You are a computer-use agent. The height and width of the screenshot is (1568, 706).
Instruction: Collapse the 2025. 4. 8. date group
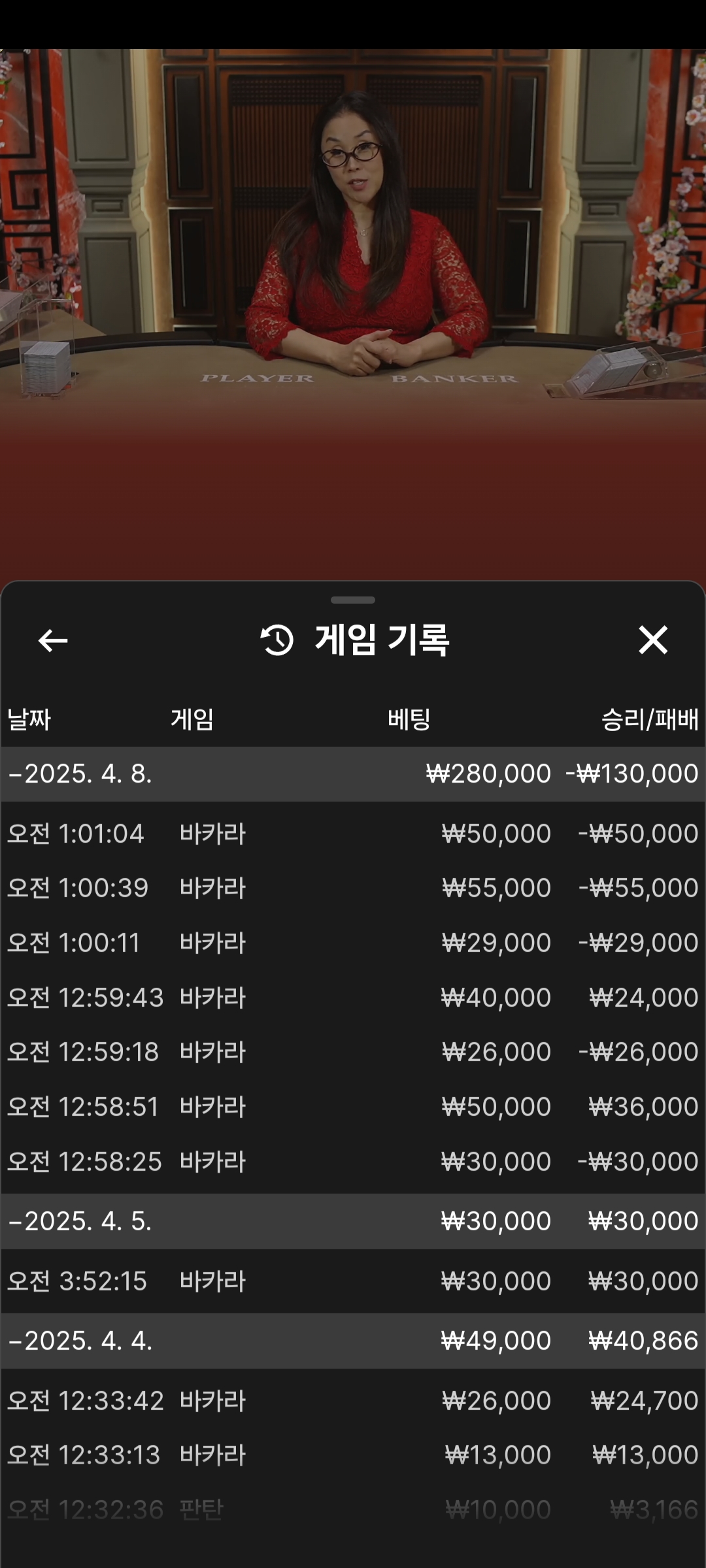[353, 774]
